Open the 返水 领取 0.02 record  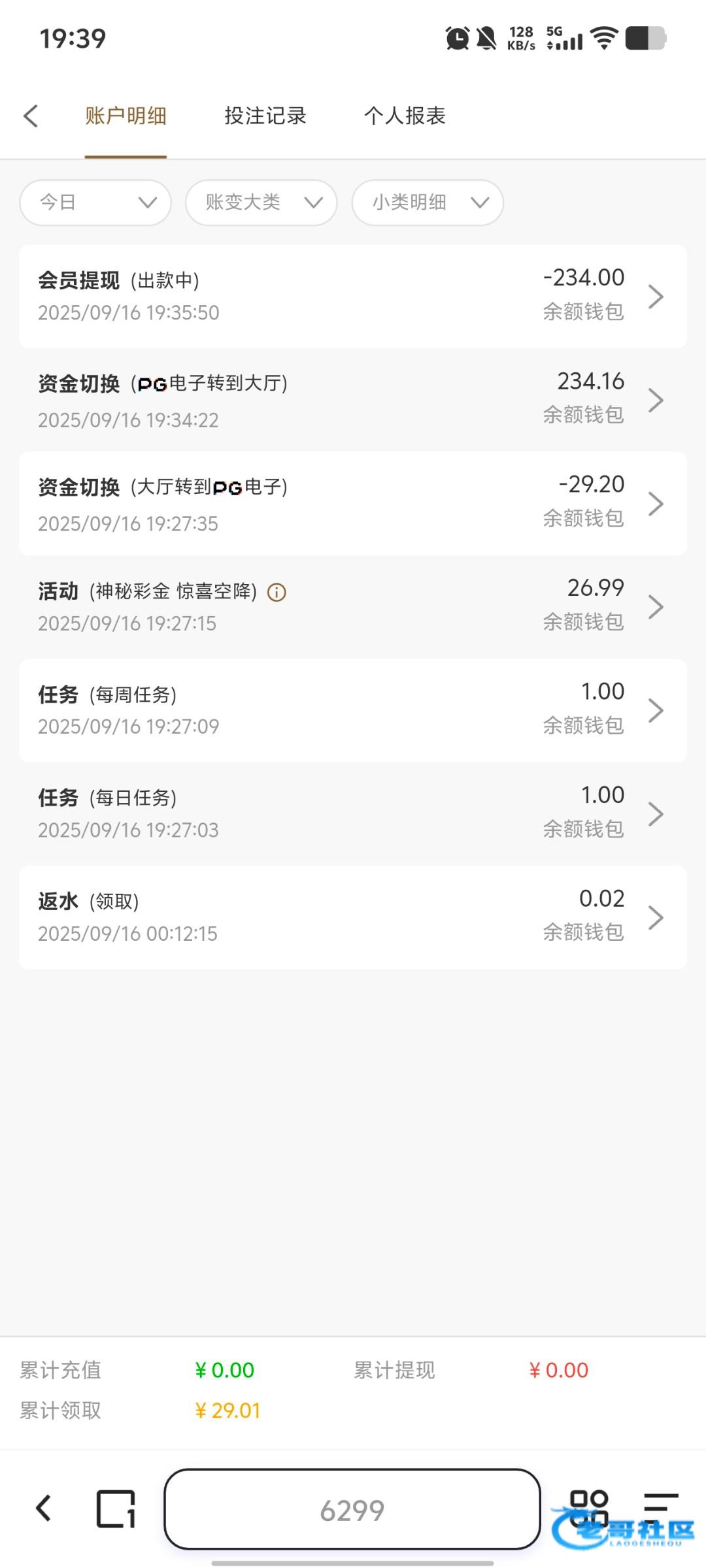[x=353, y=917]
